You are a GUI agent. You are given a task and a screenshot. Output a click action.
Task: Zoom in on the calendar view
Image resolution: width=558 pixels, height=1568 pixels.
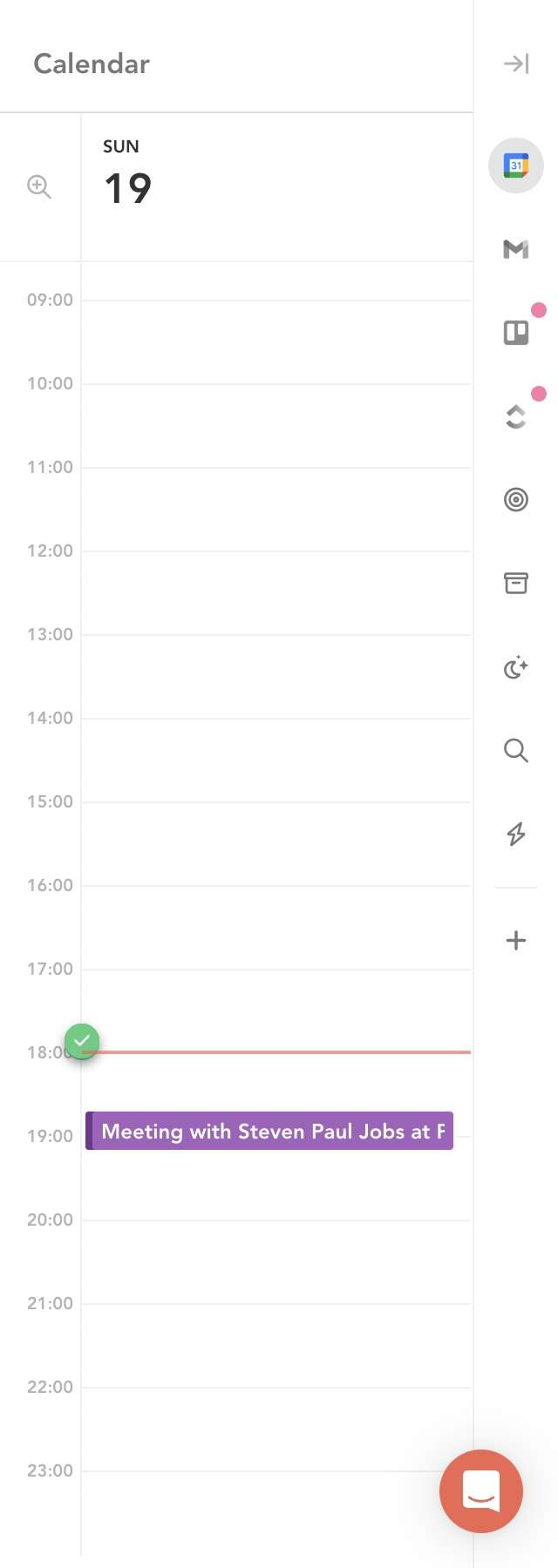(x=39, y=186)
